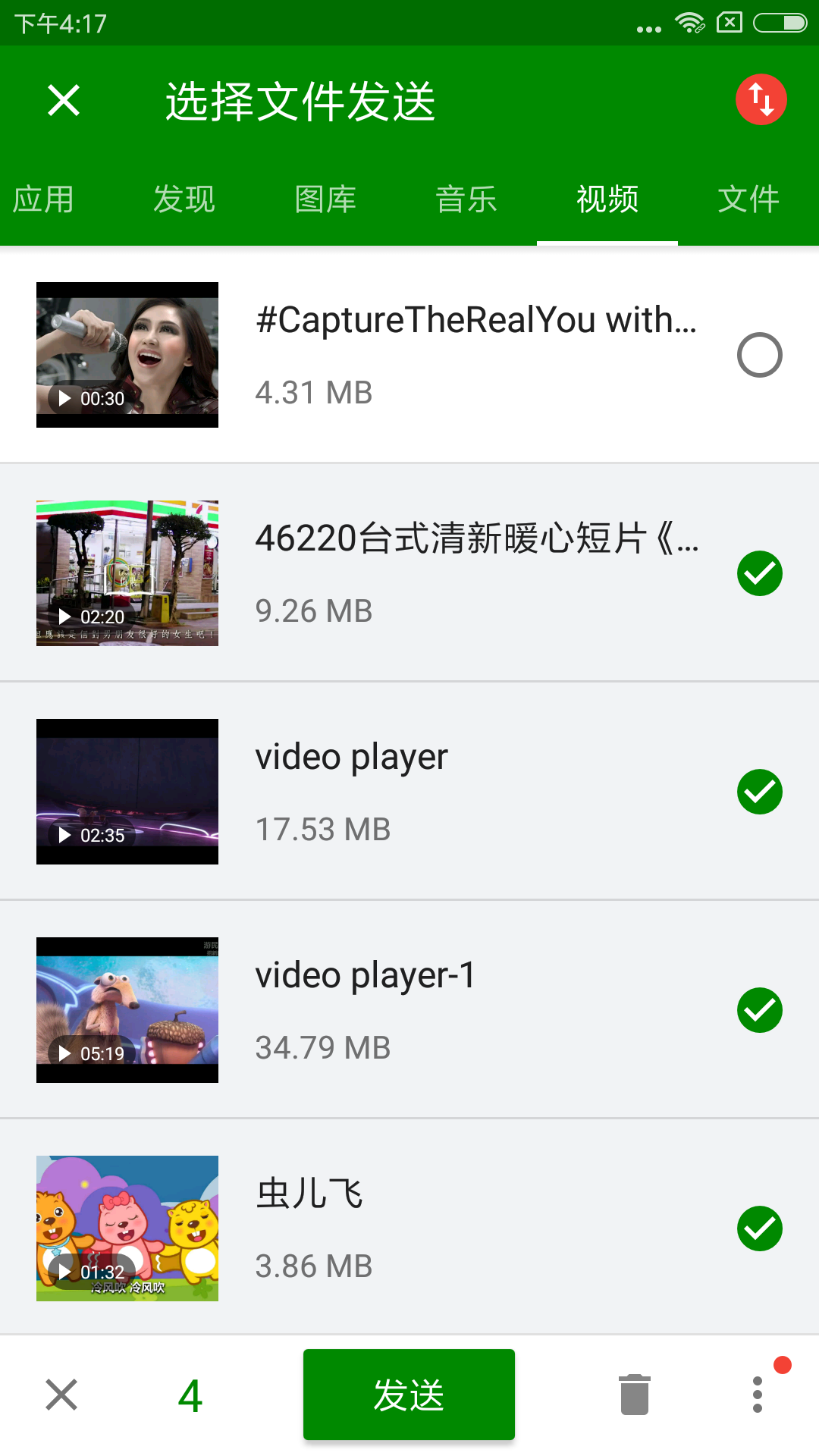
Task: Switch to the 应用 tab
Action: [43, 199]
